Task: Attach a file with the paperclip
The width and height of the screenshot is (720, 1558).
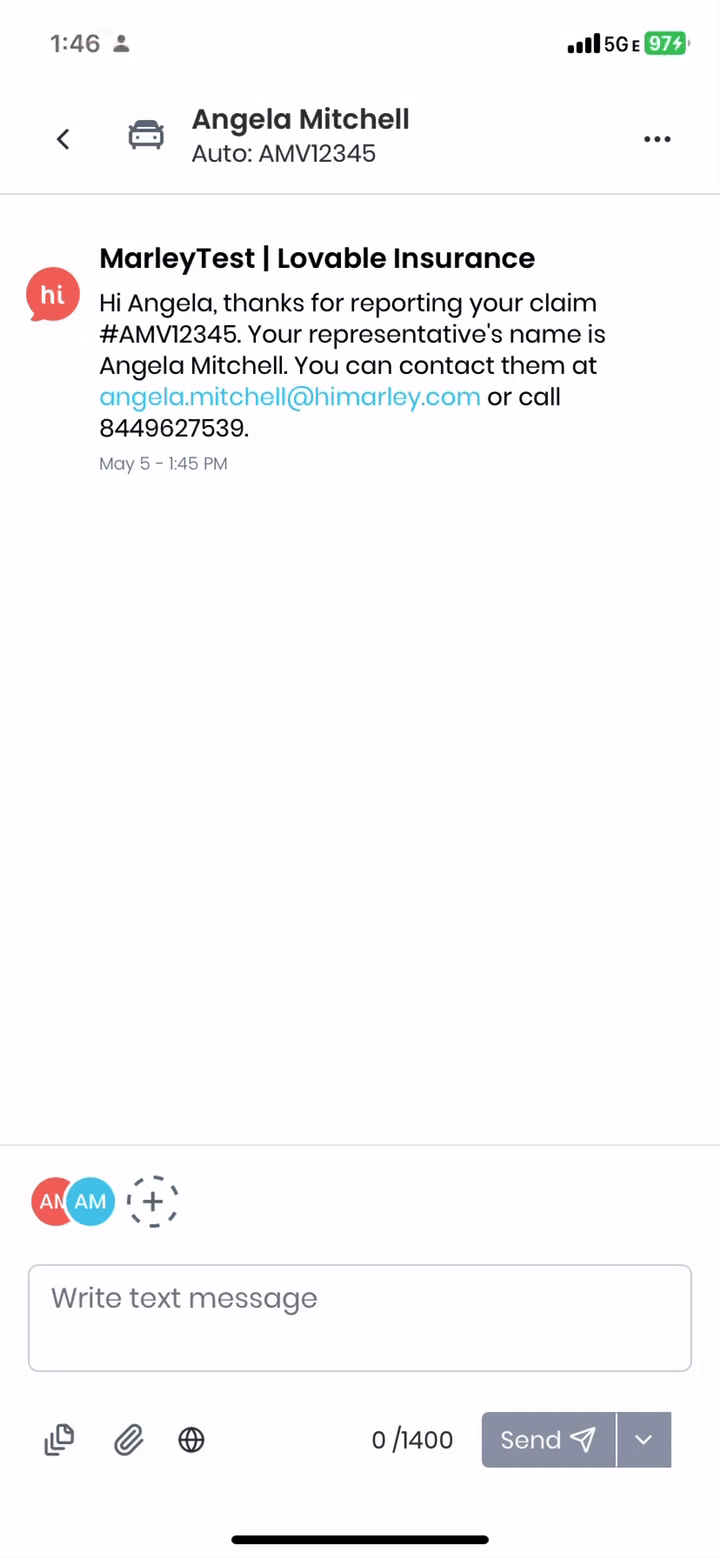Action: point(128,1440)
